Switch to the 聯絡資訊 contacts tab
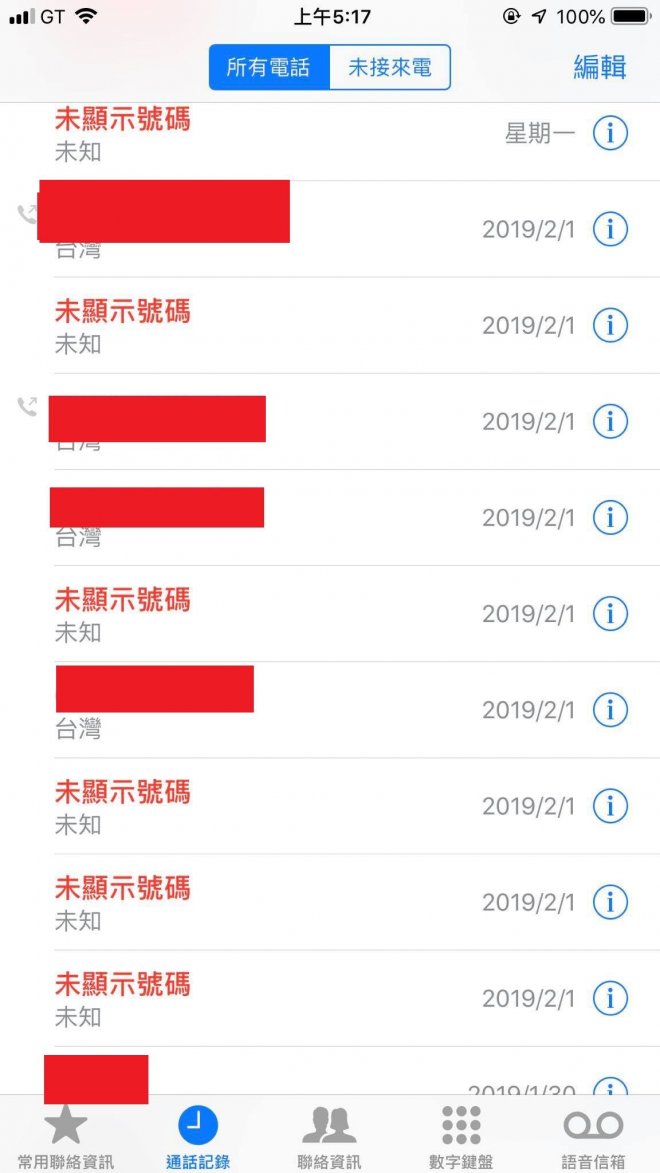This screenshot has height=1173, width=660. click(329, 1136)
